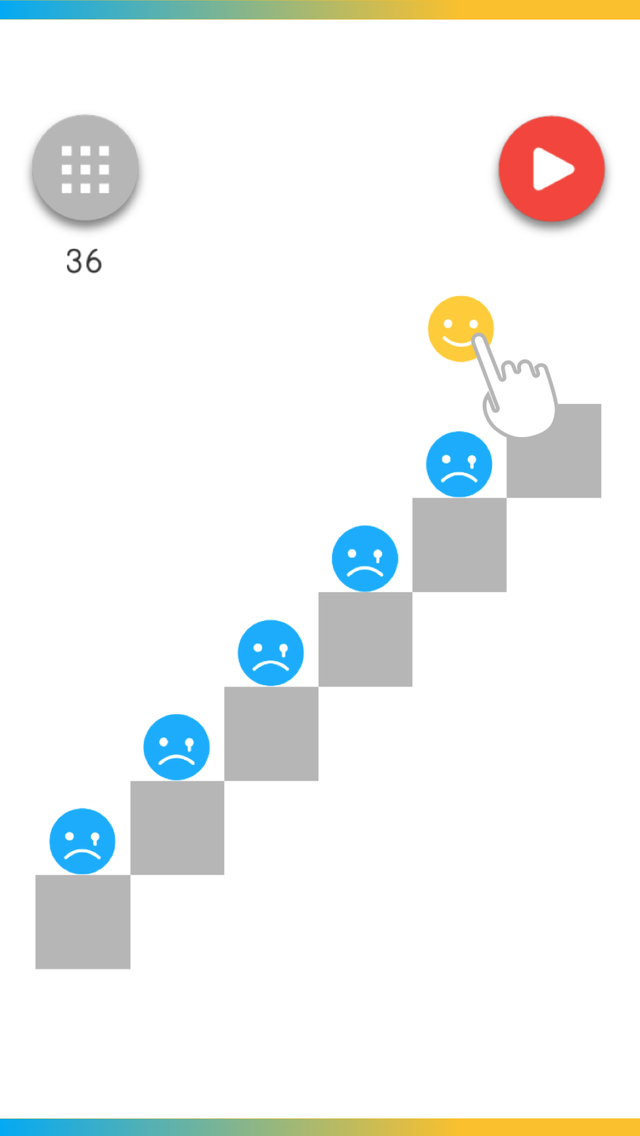Start the level with the red play button
Screen dimensions: 640x1136
(x=552, y=168)
